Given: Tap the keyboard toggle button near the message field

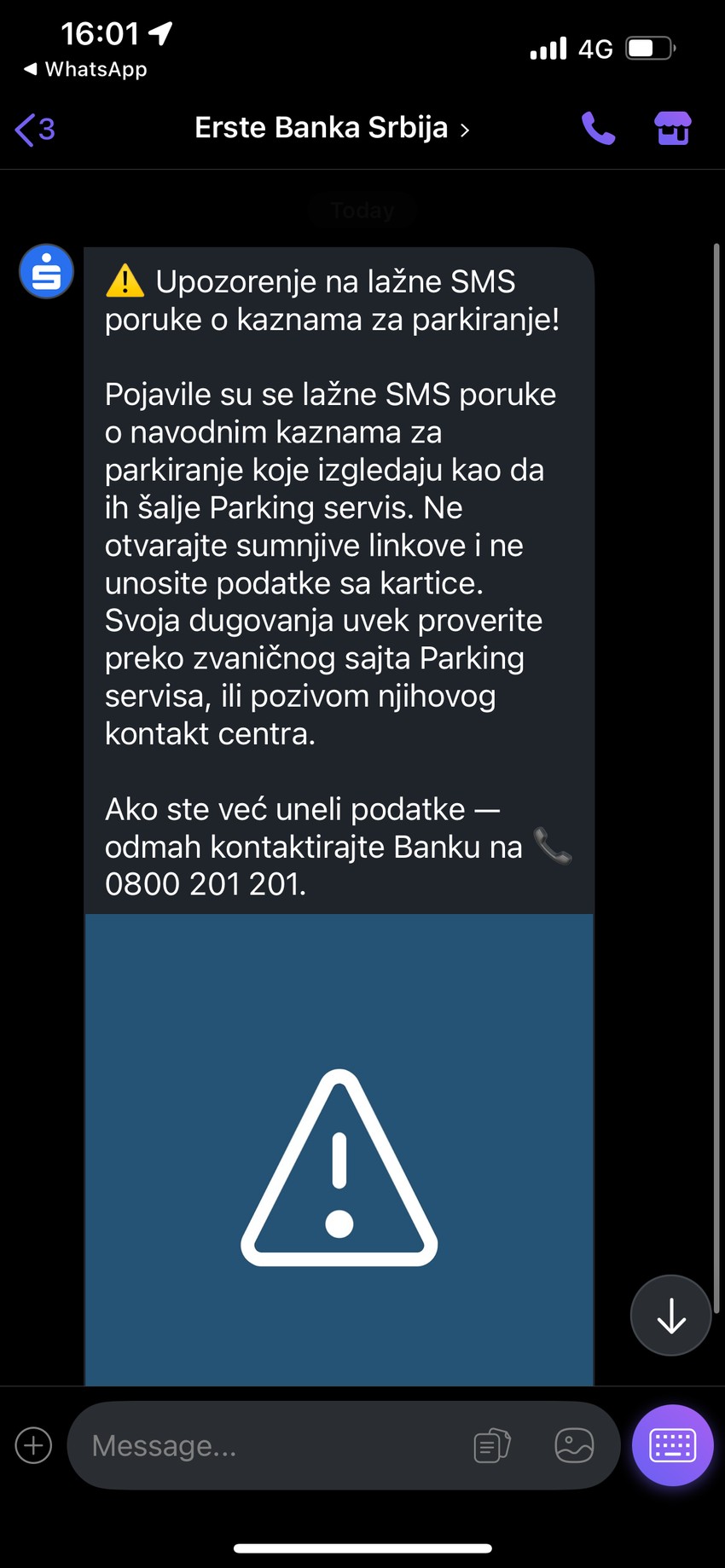Looking at the screenshot, I should pyautogui.click(x=672, y=1445).
